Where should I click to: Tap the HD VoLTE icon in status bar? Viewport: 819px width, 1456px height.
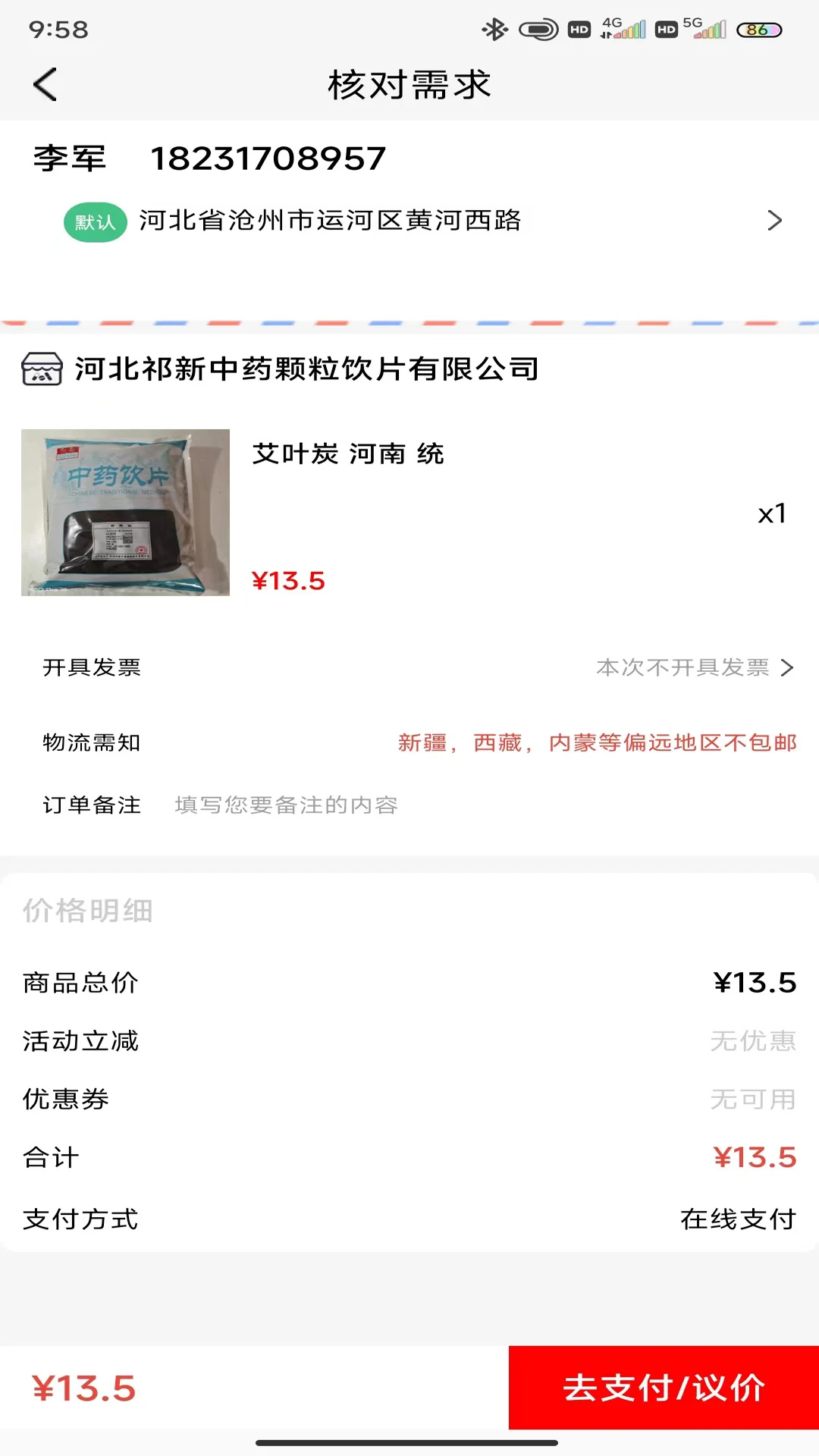[x=580, y=30]
